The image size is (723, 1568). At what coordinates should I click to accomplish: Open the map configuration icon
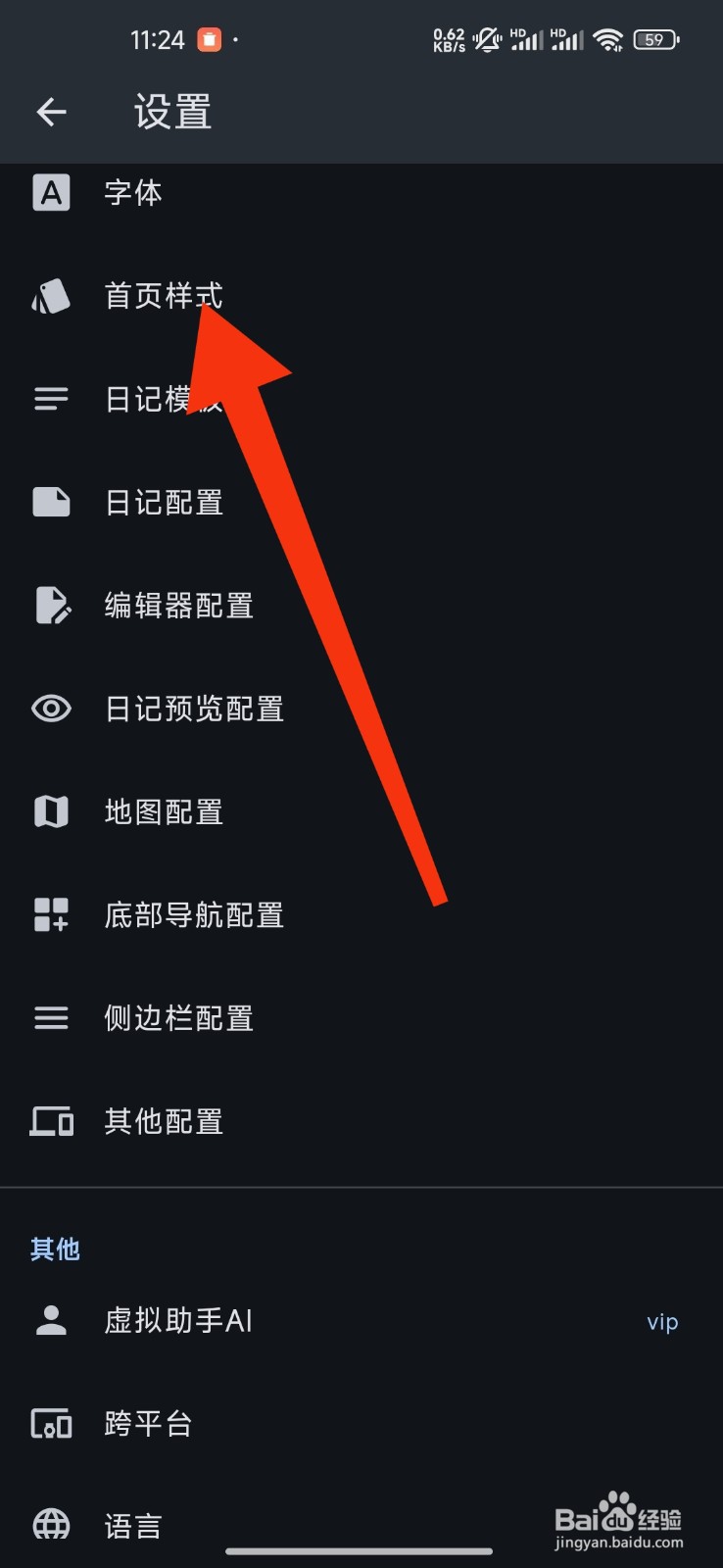click(51, 811)
